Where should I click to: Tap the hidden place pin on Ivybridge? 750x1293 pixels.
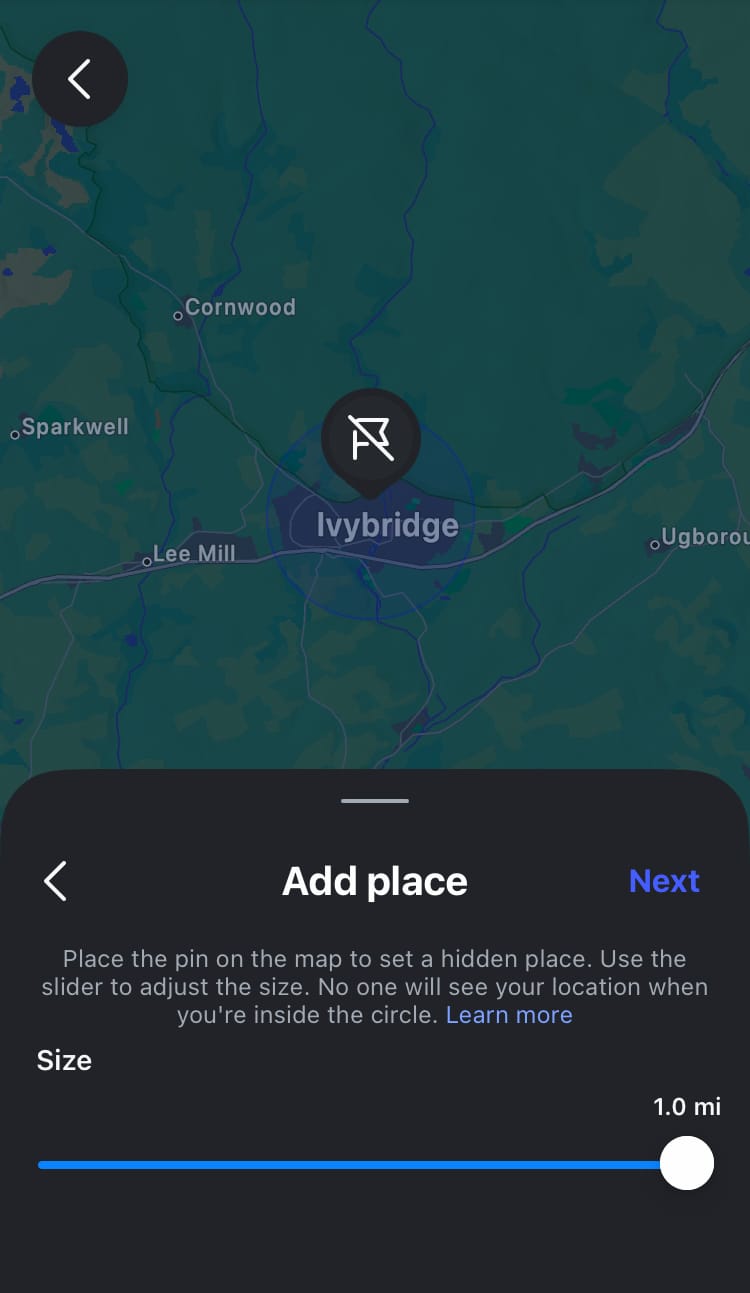click(371, 440)
